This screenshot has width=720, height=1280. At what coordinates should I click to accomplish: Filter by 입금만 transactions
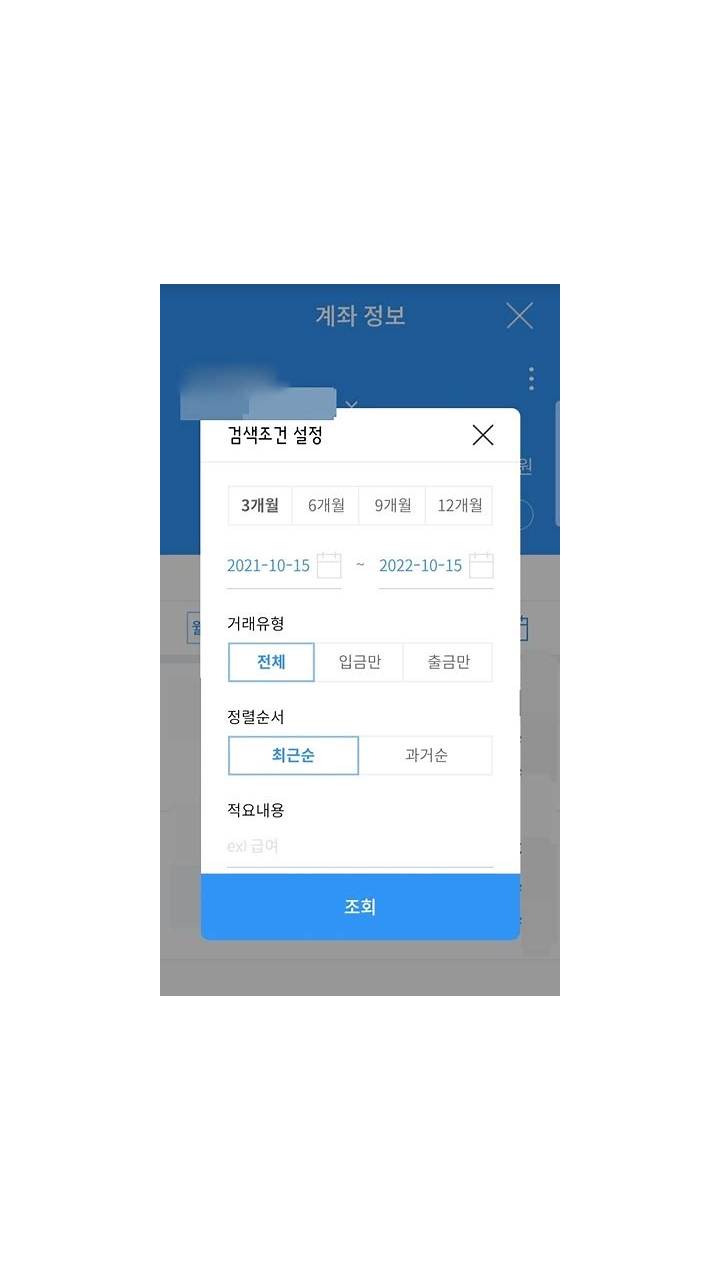point(359,662)
